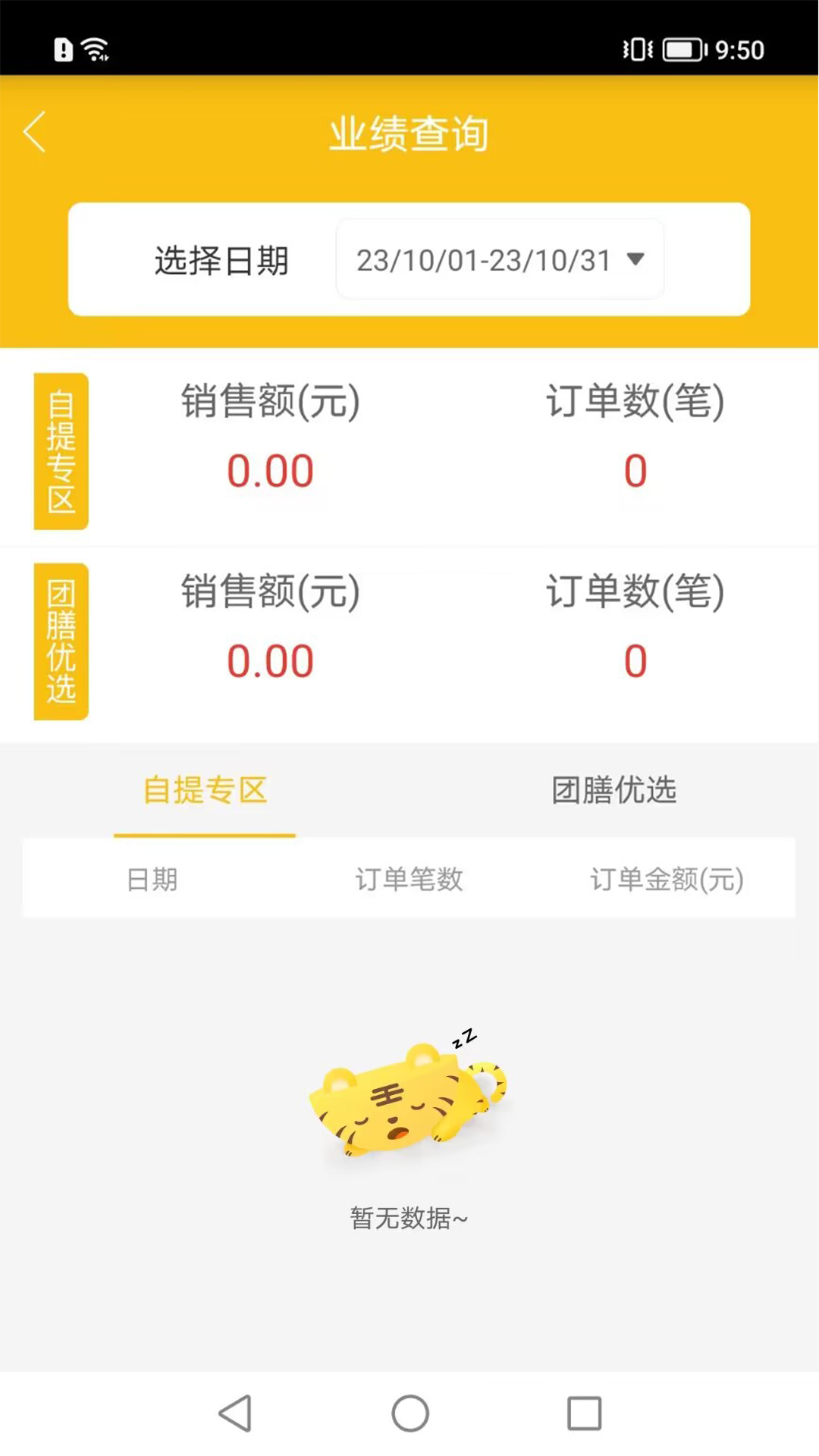Tap the recent apps square in navigation bar
The width and height of the screenshot is (819, 1456).
point(584,1413)
